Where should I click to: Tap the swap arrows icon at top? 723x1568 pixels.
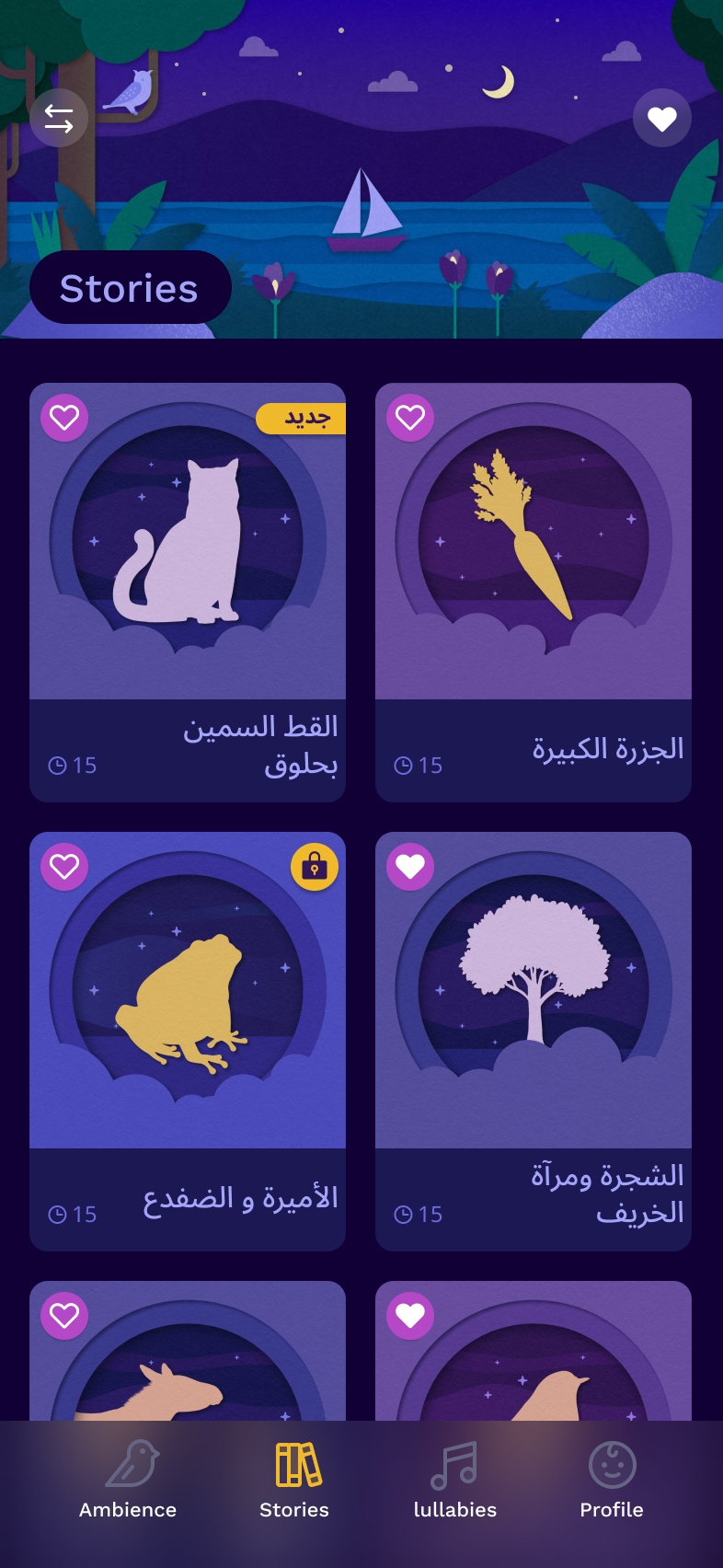tap(59, 119)
